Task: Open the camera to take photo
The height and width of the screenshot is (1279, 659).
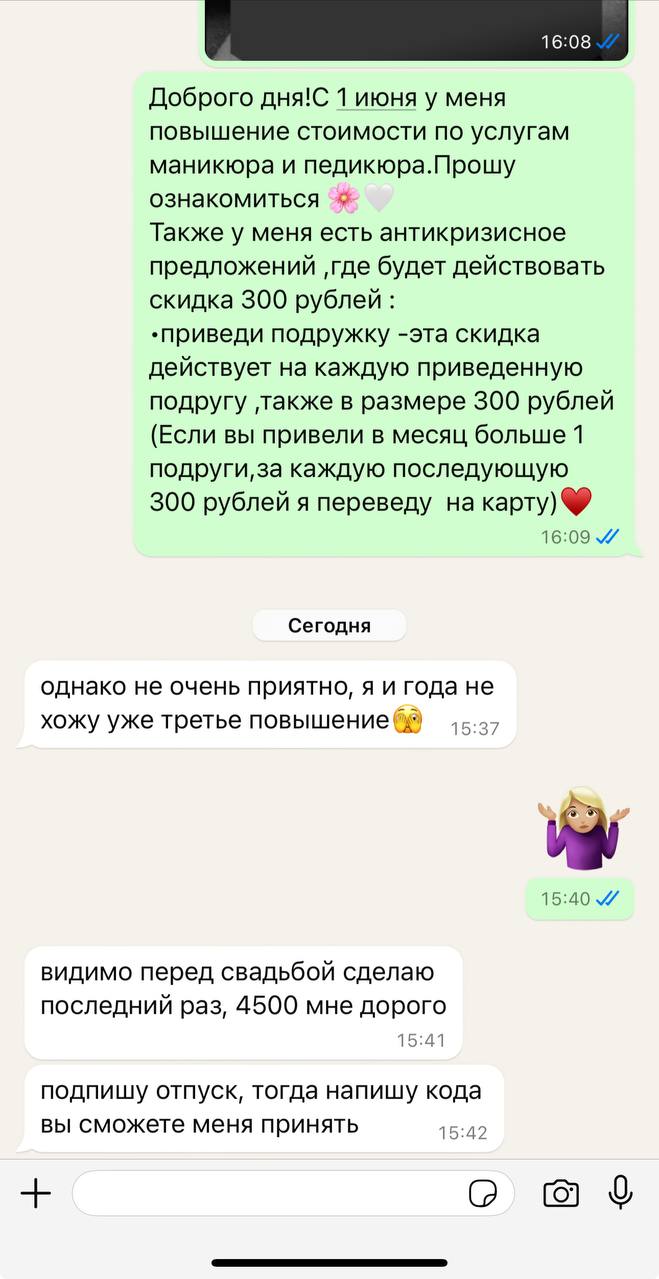Action: tap(561, 1193)
